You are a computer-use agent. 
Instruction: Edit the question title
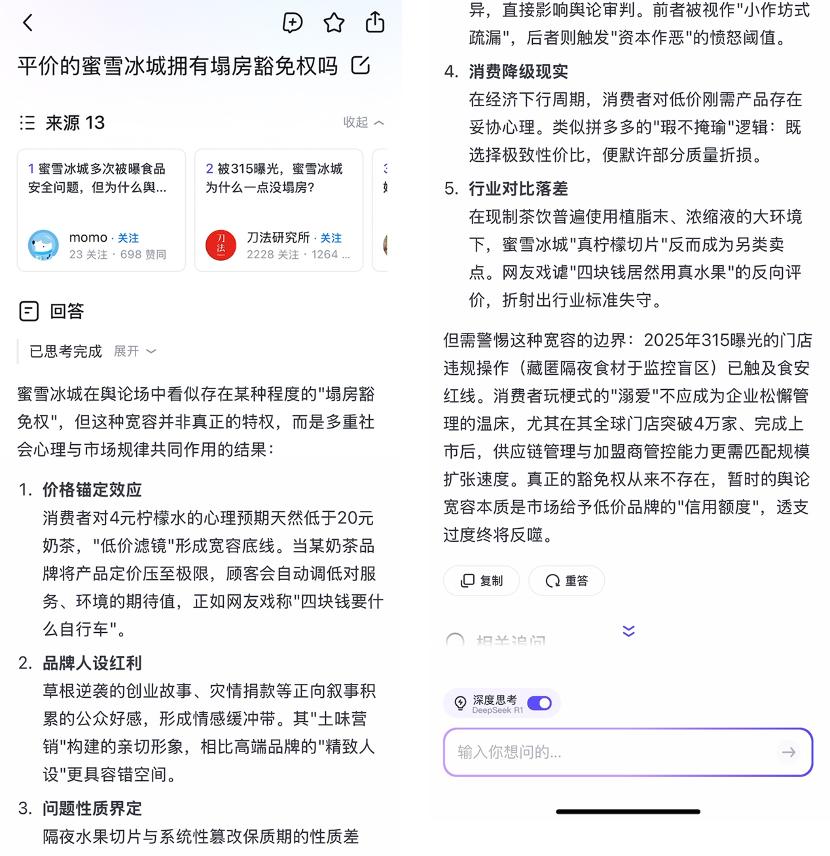click(x=361, y=67)
